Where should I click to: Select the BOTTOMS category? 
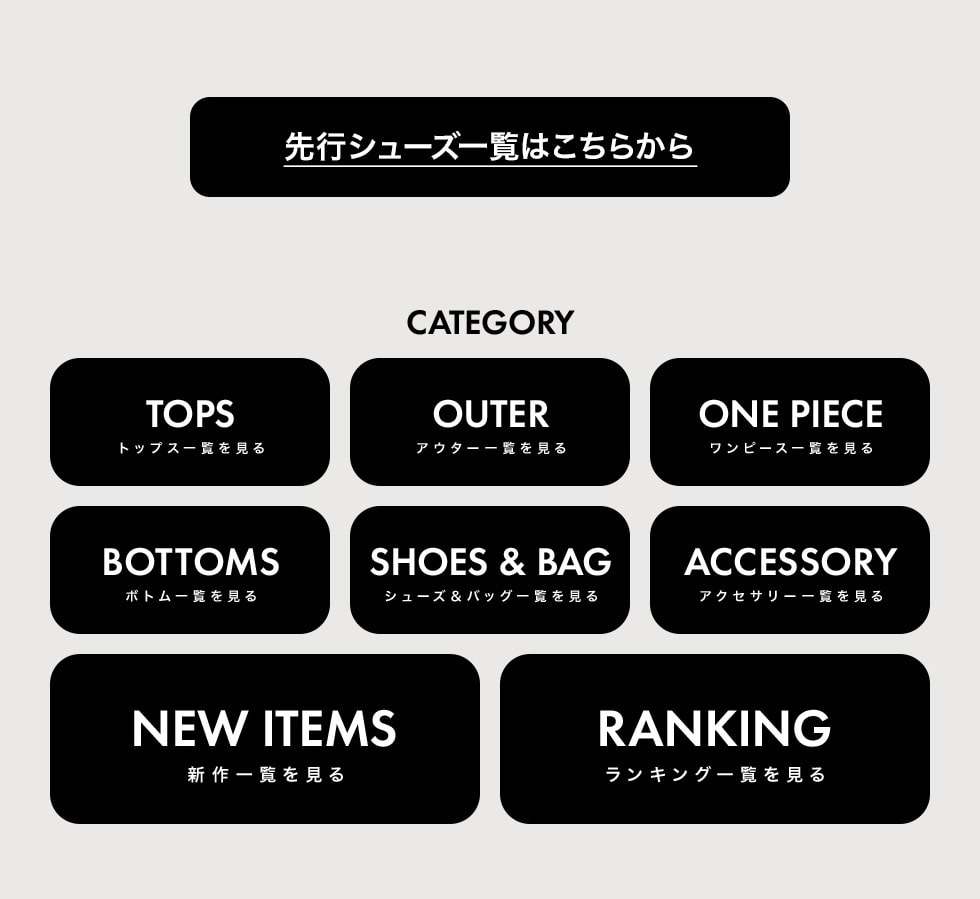click(190, 570)
